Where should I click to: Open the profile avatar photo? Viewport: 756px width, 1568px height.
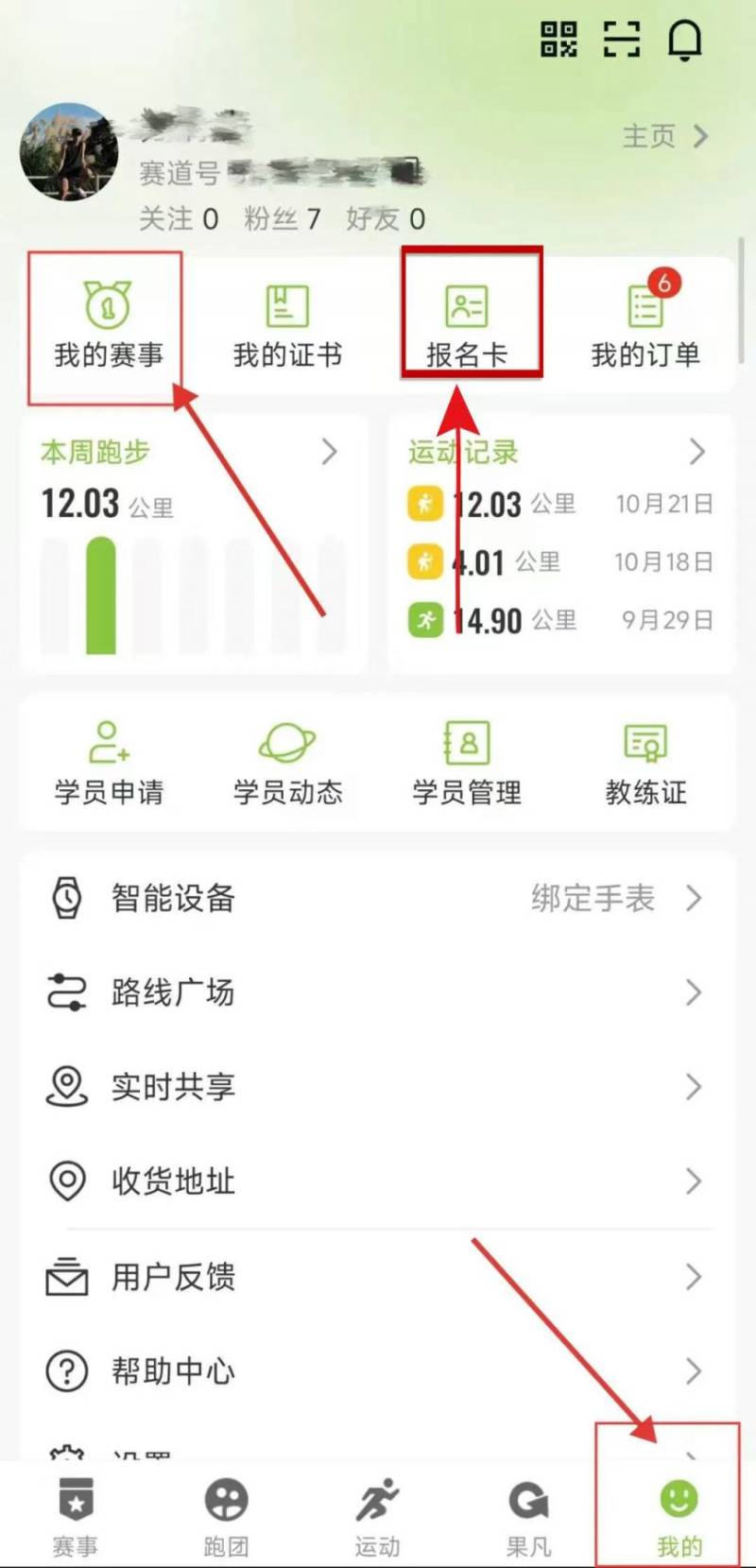tap(68, 151)
